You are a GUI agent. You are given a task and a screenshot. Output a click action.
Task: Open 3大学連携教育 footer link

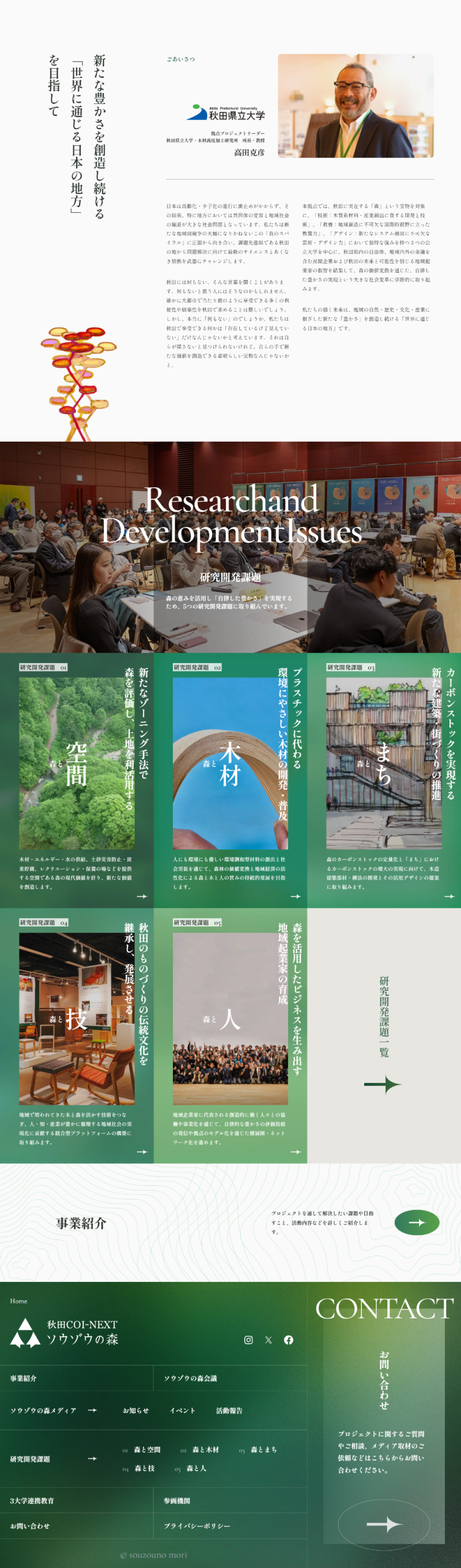(32, 1501)
